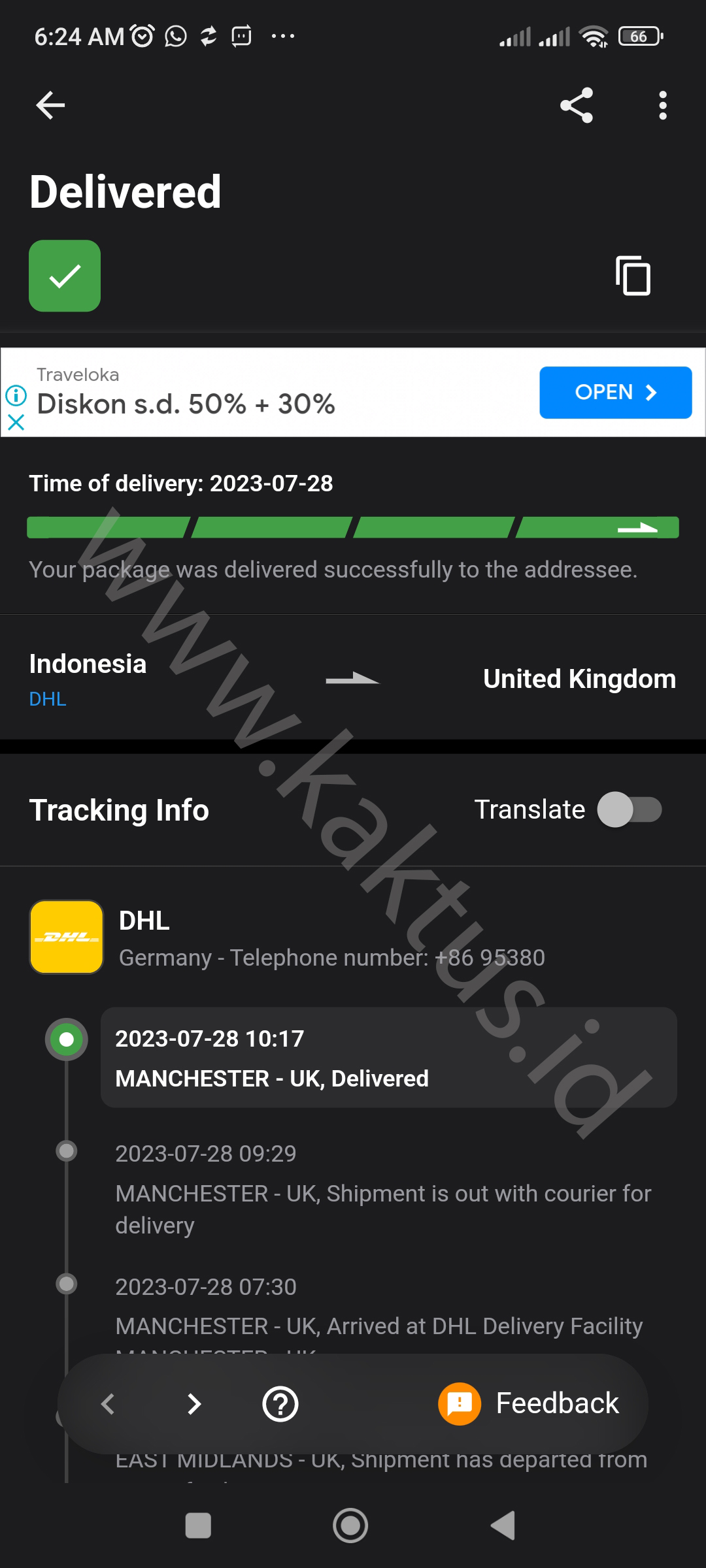Image resolution: width=706 pixels, height=1568 pixels.
Task: Enable the Translate switch
Action: coord(629,810)
